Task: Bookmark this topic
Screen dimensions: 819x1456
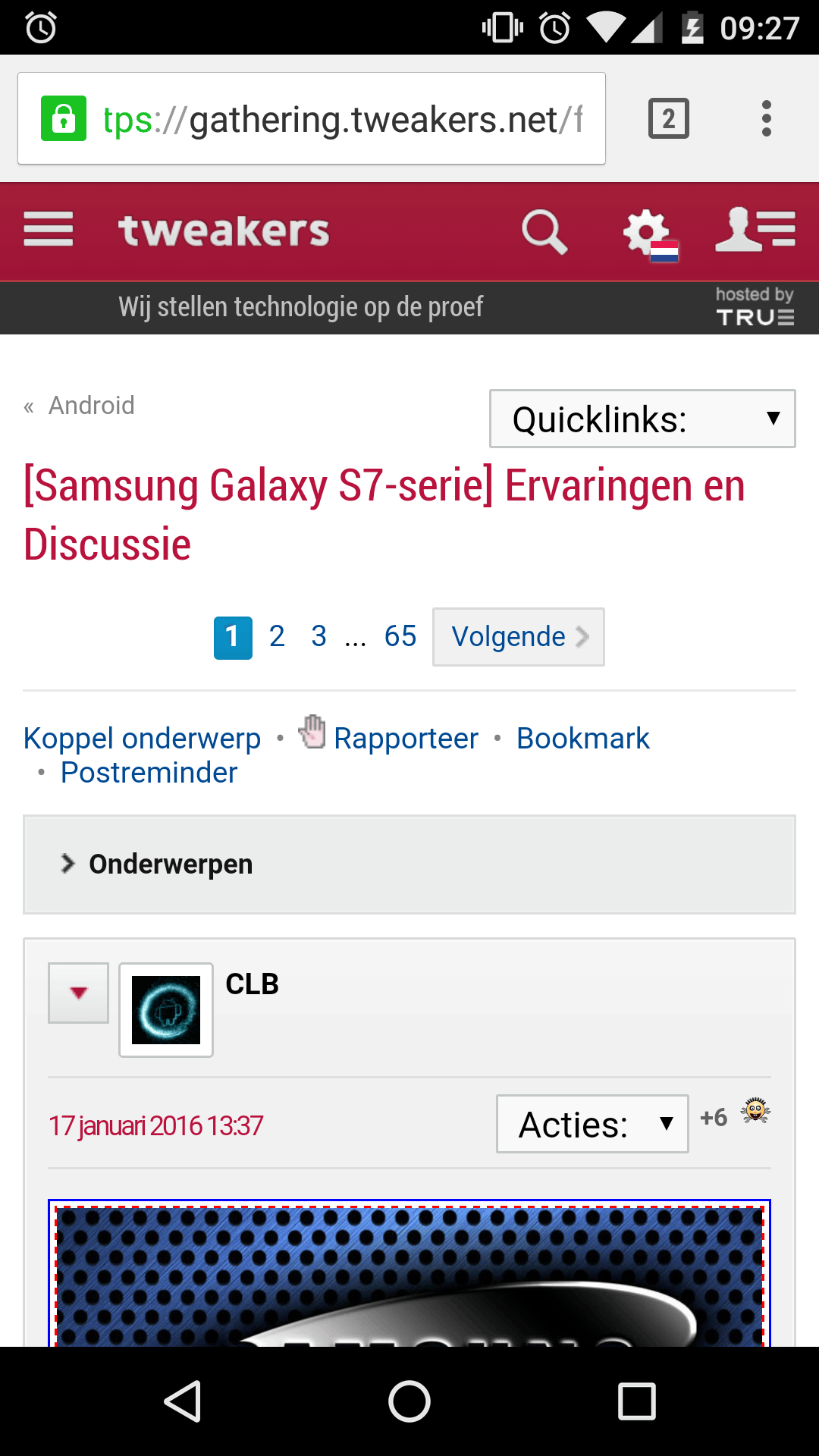Action: click(x=582, y=739)
